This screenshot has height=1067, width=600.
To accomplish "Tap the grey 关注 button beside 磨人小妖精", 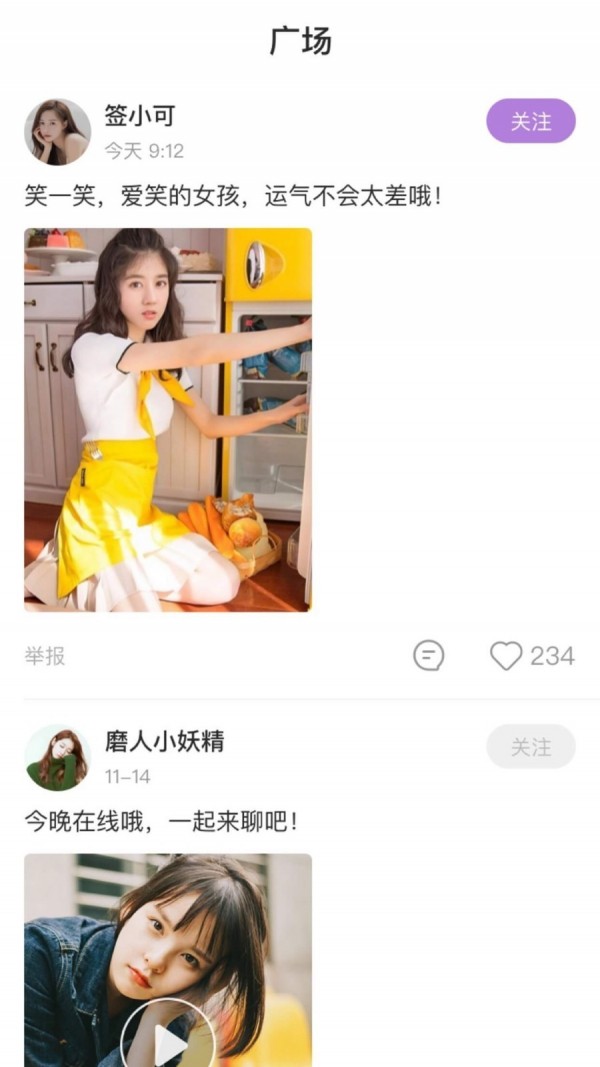I will 531,747.
